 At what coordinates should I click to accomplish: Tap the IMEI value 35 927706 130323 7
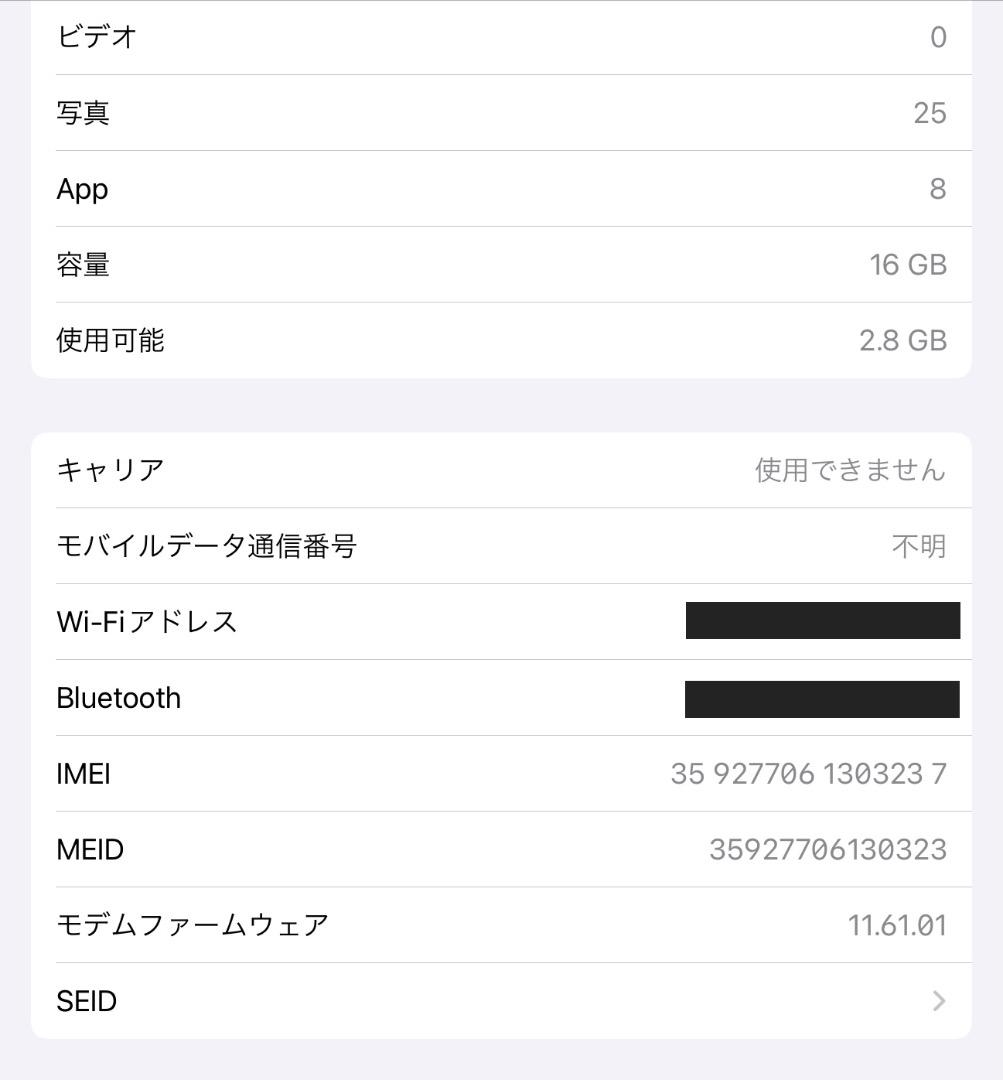pyautogui.click(x=807, y=773)
